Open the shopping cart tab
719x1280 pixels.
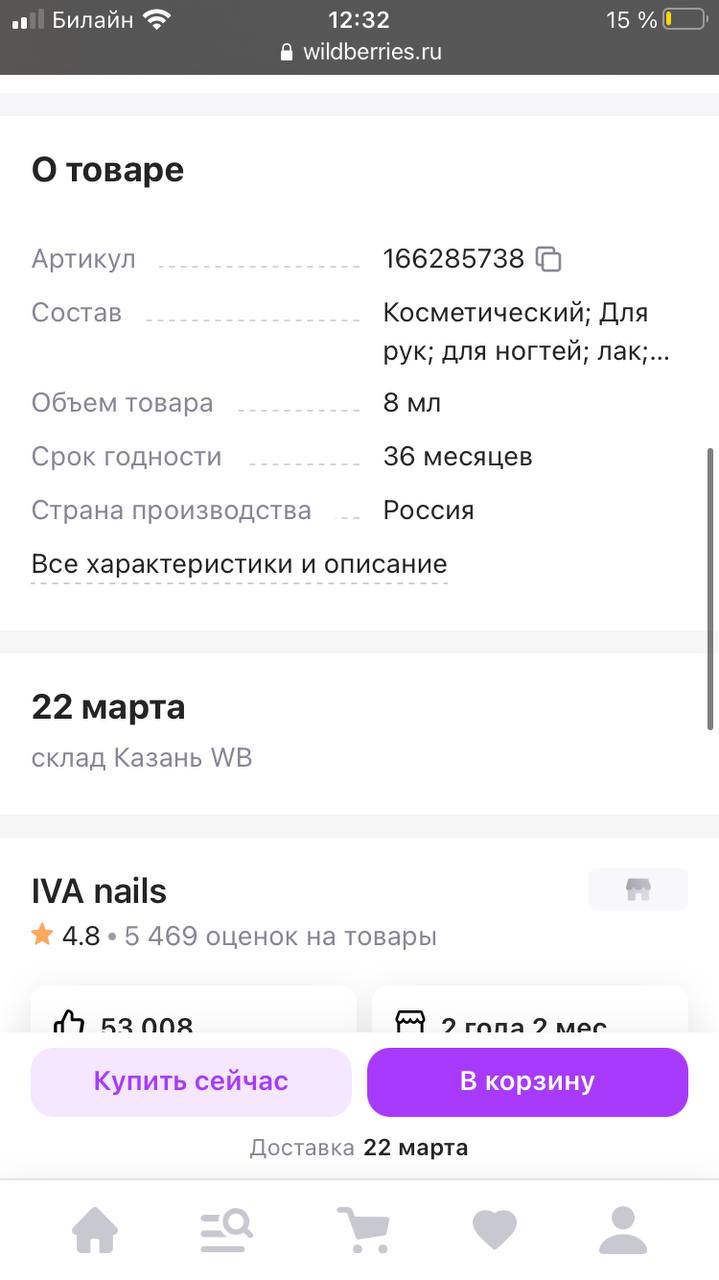point(362,1230)
